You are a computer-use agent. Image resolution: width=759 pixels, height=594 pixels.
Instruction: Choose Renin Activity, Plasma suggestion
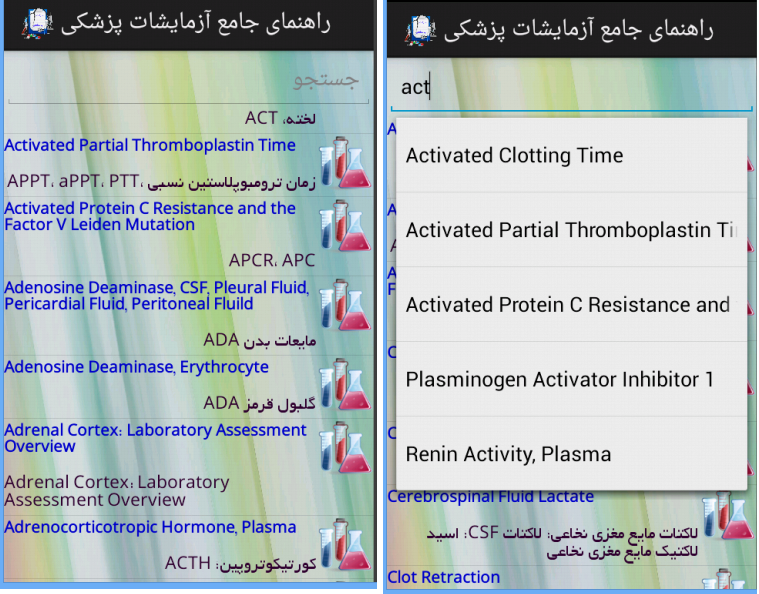571,454
